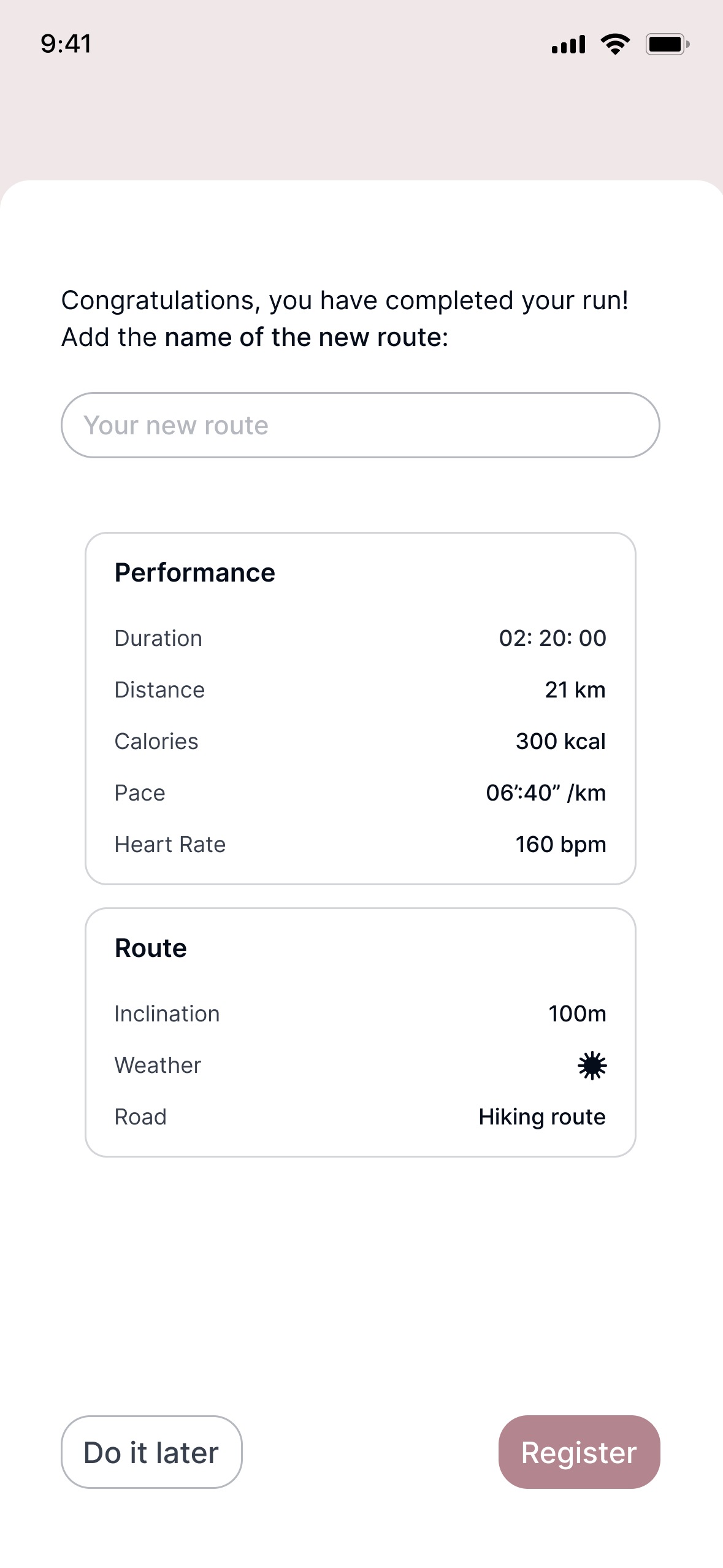Viewport: 723px width, 1568px height.
Task: Click the Distance value 21 km
Action: click(x=575, y=690)
